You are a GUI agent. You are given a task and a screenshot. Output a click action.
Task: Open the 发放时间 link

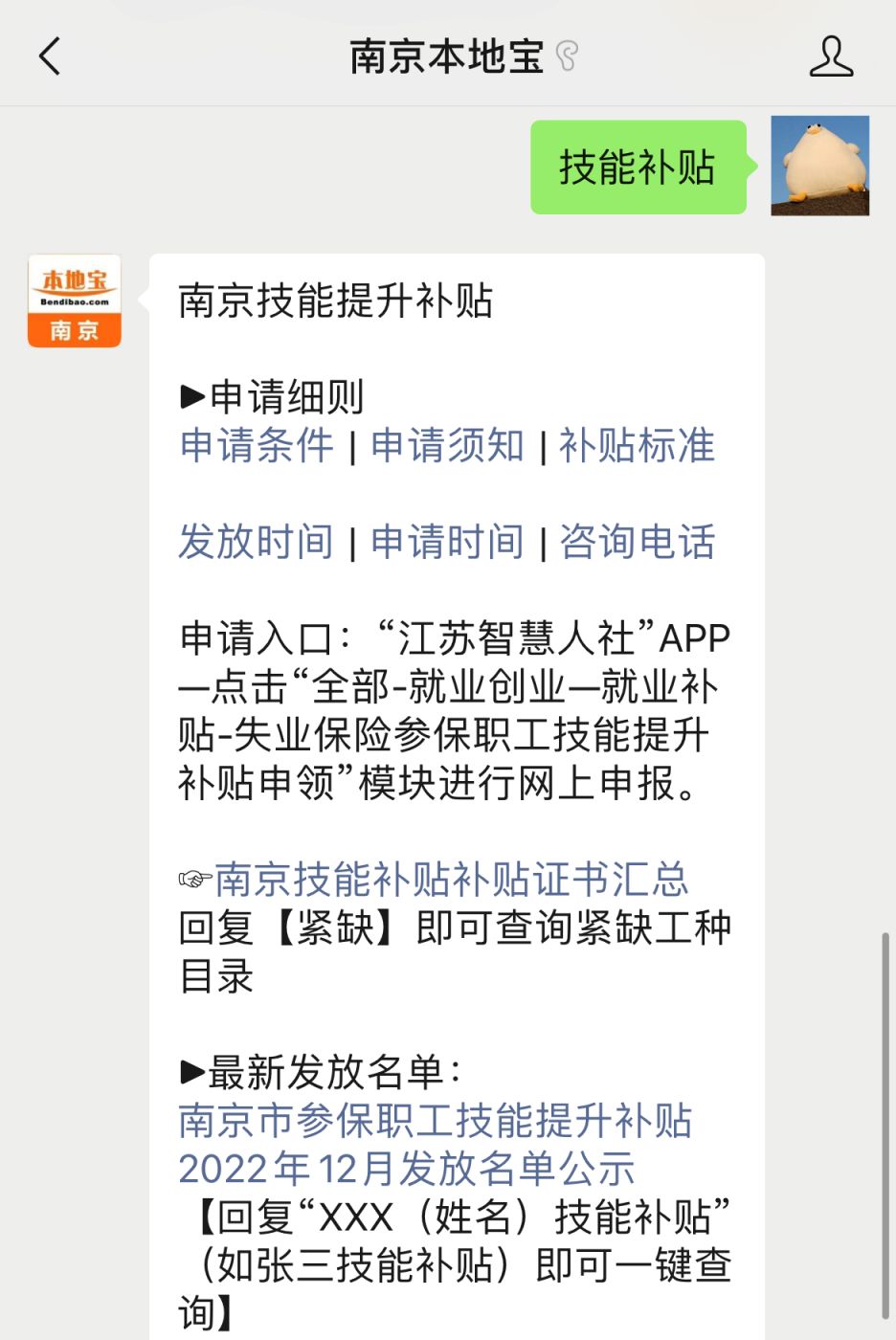(x=256, y=542)
